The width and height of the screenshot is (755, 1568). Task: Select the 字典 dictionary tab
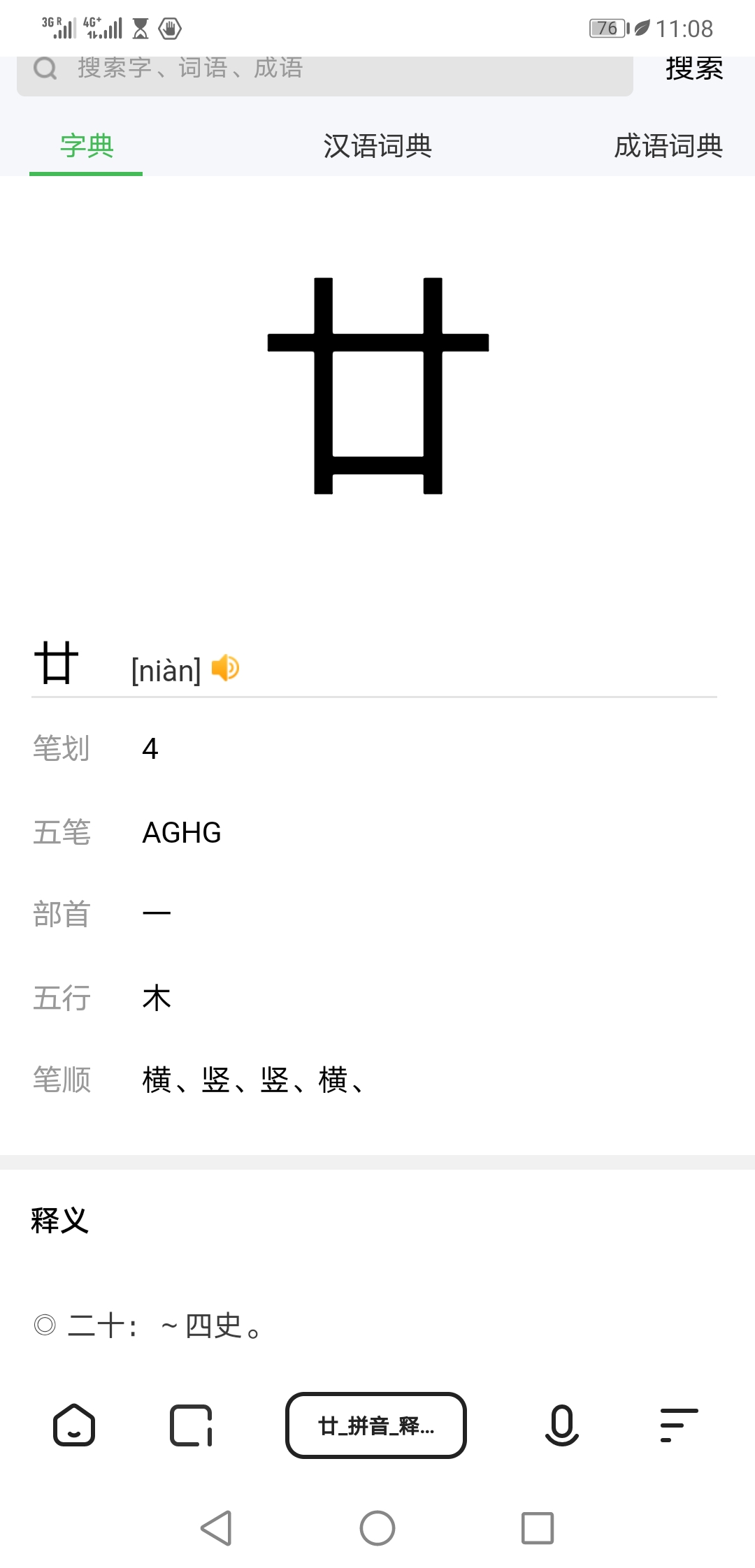pyautogui.click(x=86, y=146)
